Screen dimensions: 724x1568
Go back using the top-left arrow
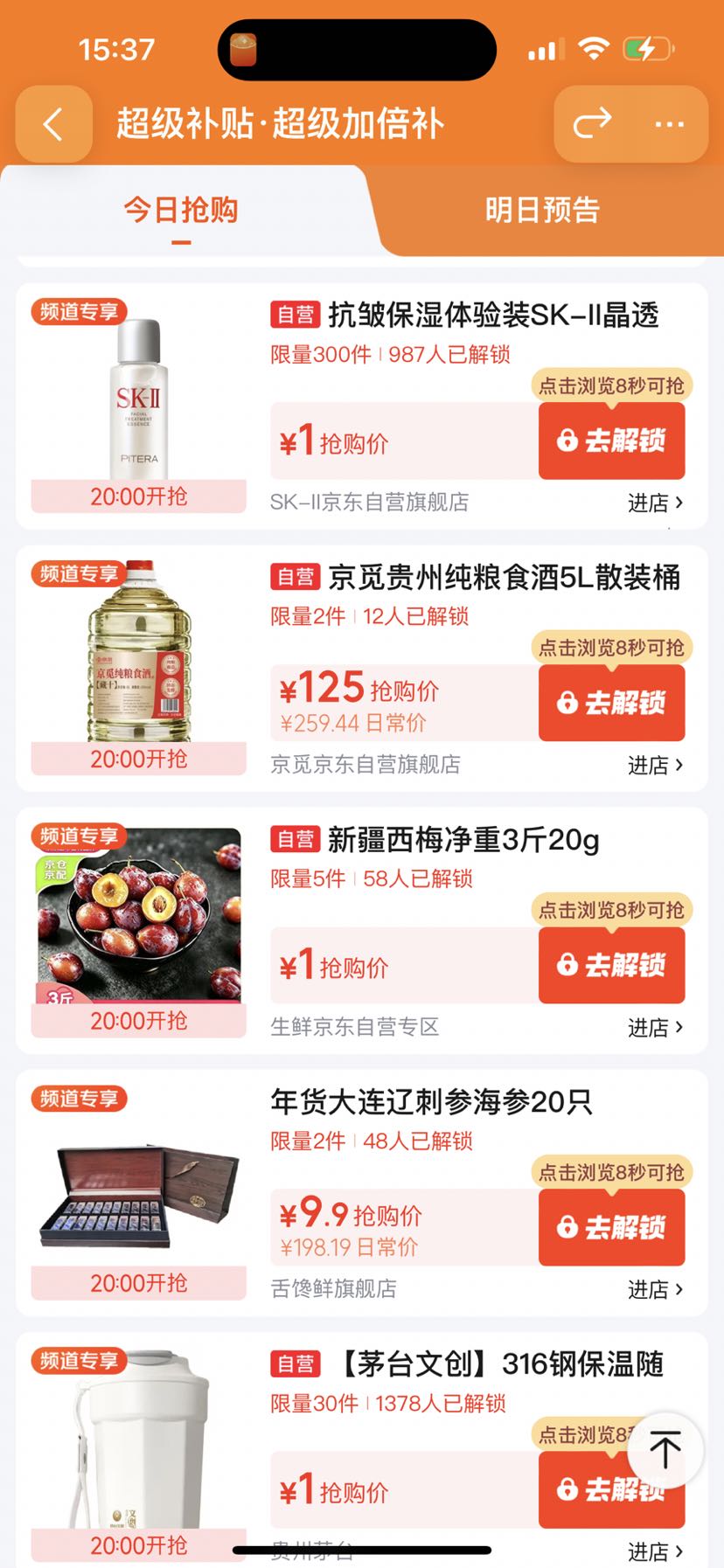(x=53, y=124)
